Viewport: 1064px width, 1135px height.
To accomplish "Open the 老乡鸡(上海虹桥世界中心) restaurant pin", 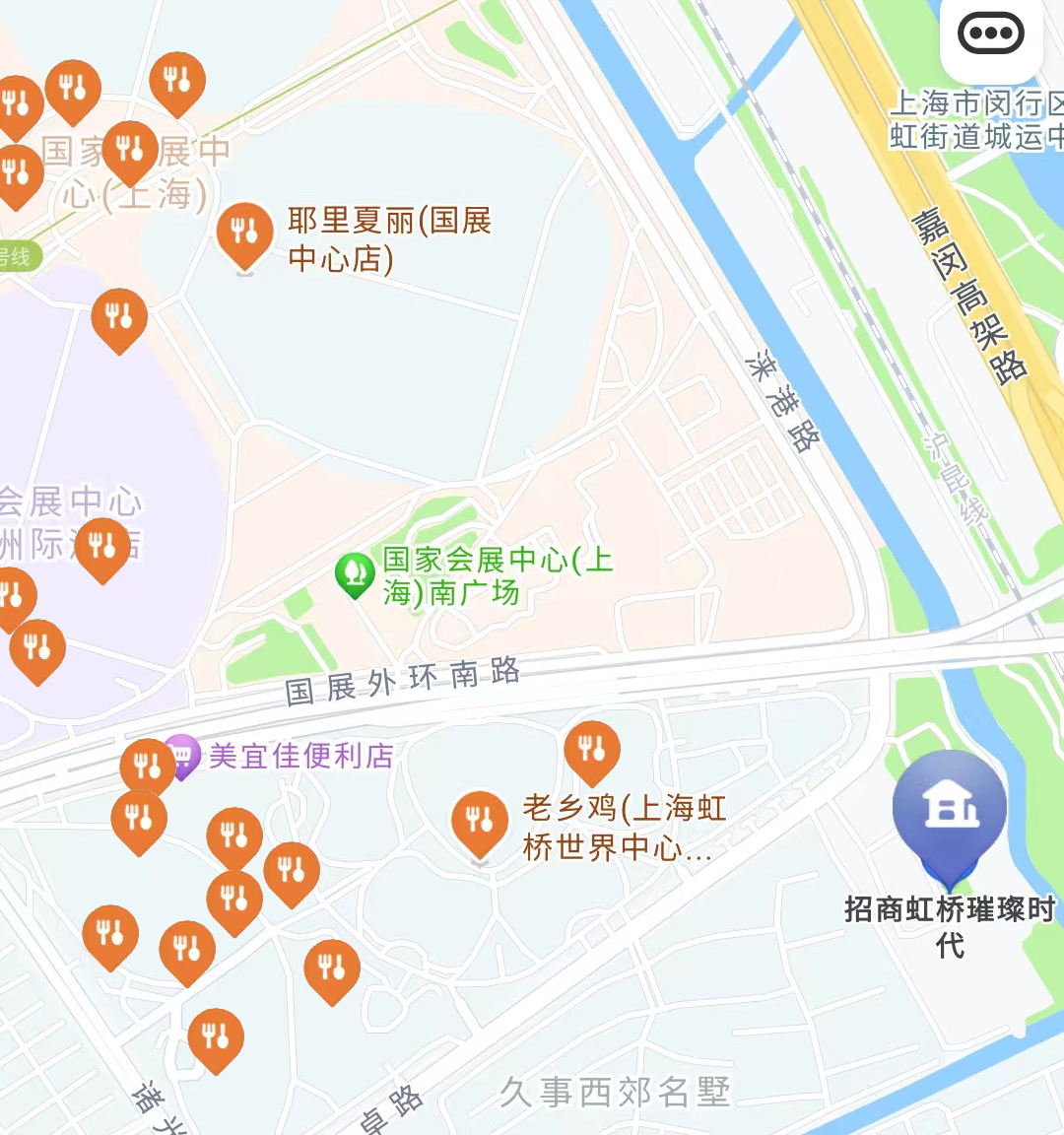I will pyautogui.click(x=479, y=823).
